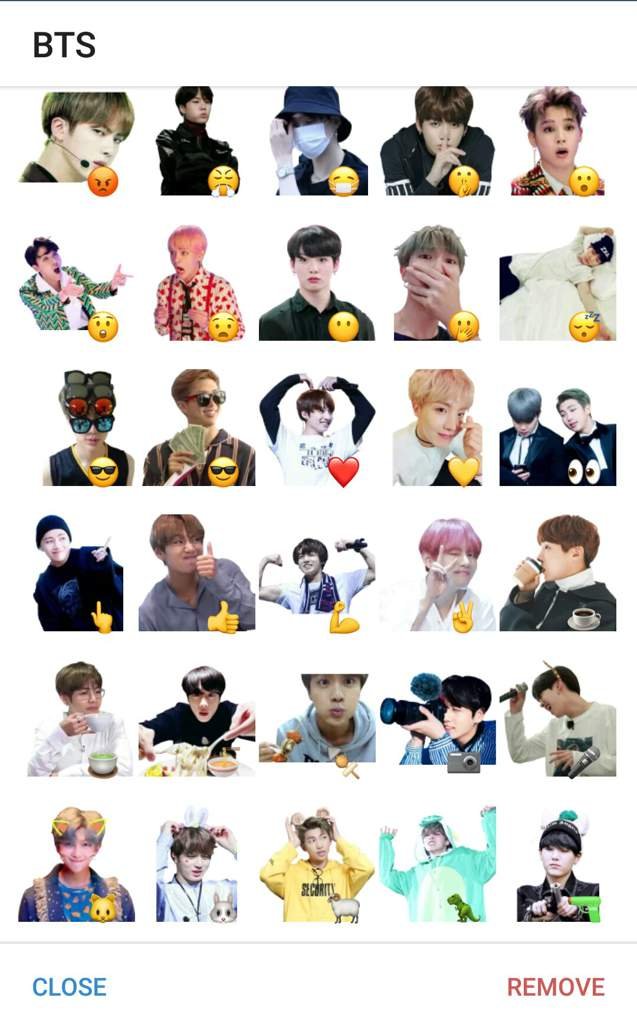Image resolution: width=637 pixels, height=1024 pixels.
Task: Pick the eyes emoji sticker
Action: [557, 436]
